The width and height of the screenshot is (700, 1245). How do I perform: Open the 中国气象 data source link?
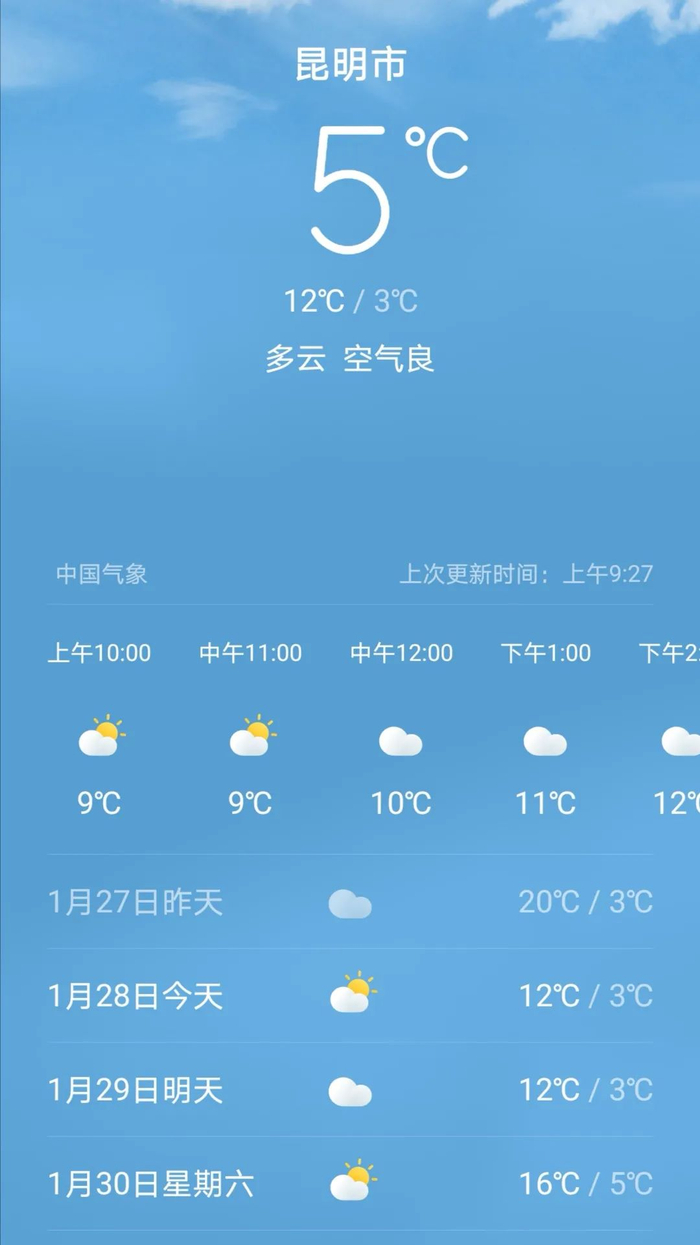tap(102, 574)
